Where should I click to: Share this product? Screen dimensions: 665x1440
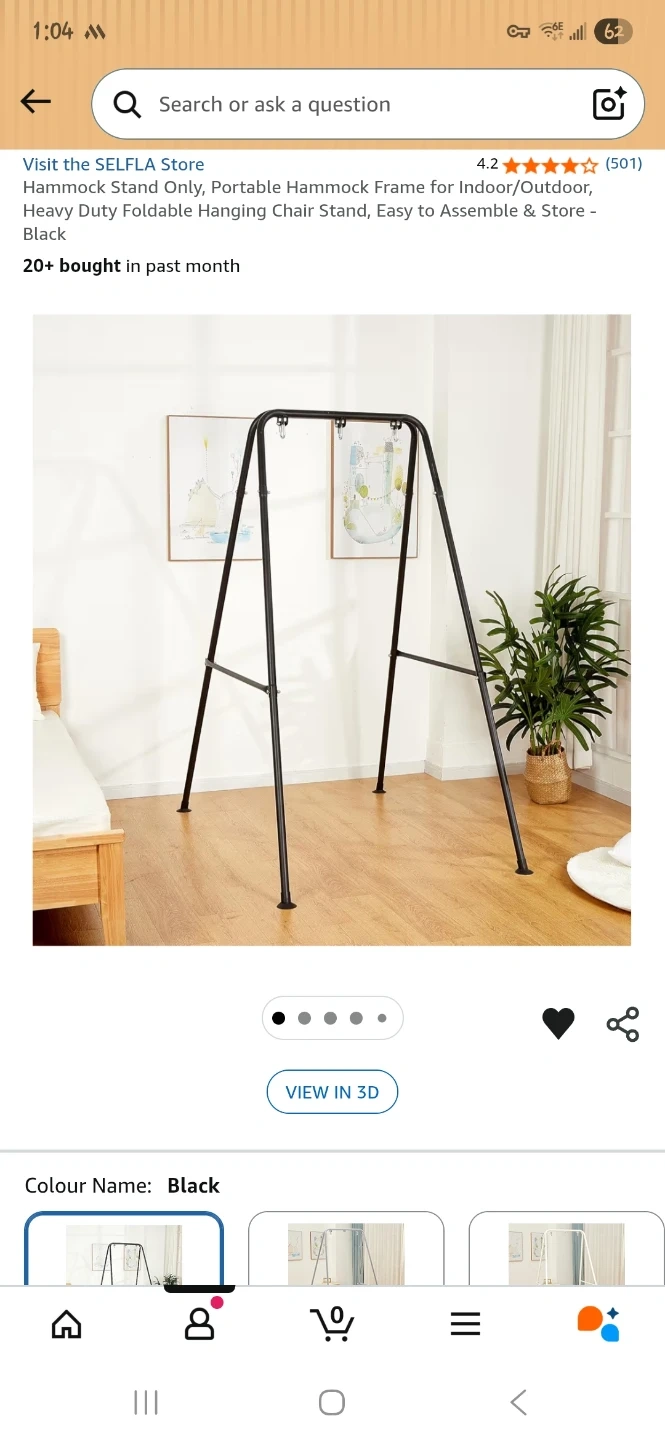[623, 1025]
